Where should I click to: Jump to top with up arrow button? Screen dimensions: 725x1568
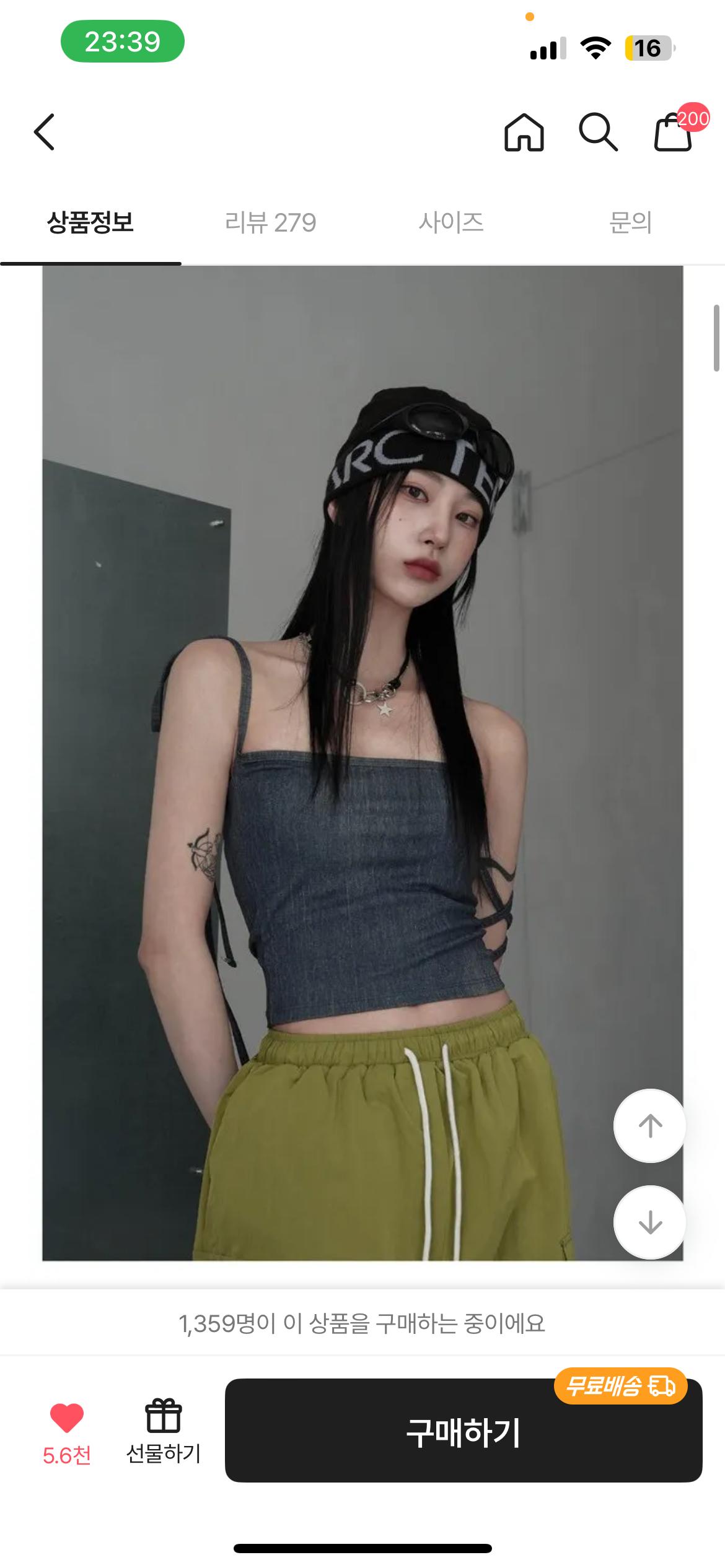coord(650,1125)
